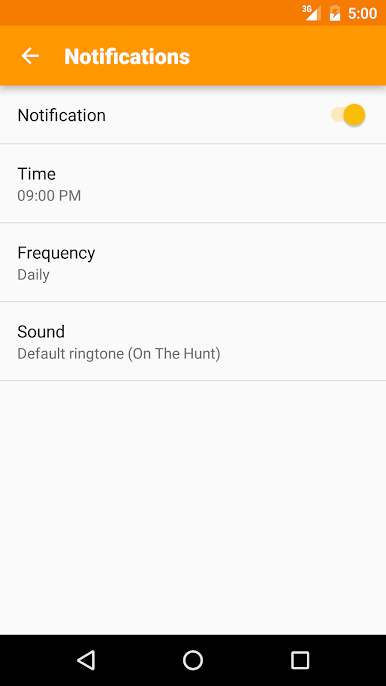Choose a different notification Sound
The height and width of the screenshot is (686, 386).
coord(193,341)
